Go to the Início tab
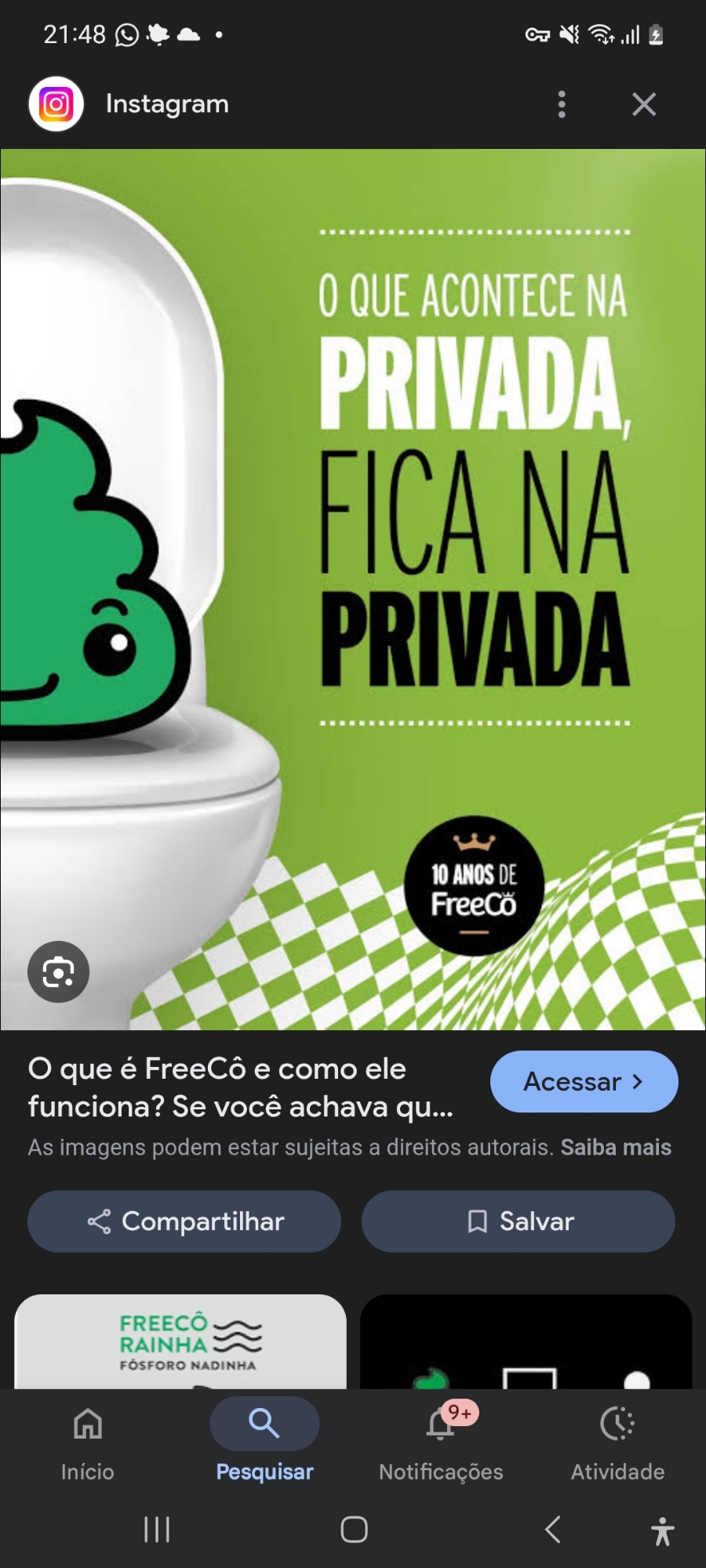Screen dimensions: 706x1568 pyautogui.click(x=88, y=1441)
